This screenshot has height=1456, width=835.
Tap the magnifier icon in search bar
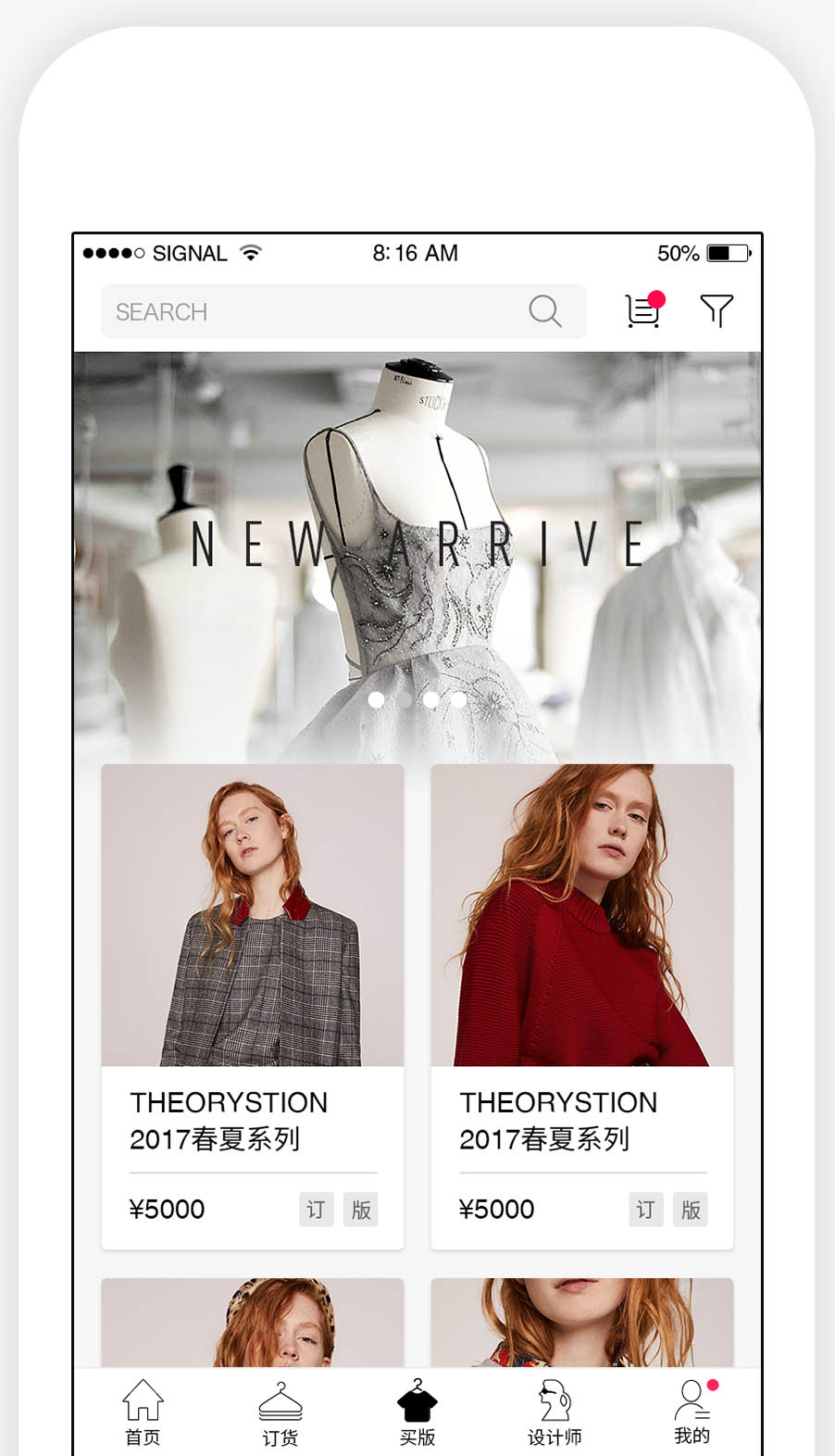pyautogui.click(x=544, y=311)
